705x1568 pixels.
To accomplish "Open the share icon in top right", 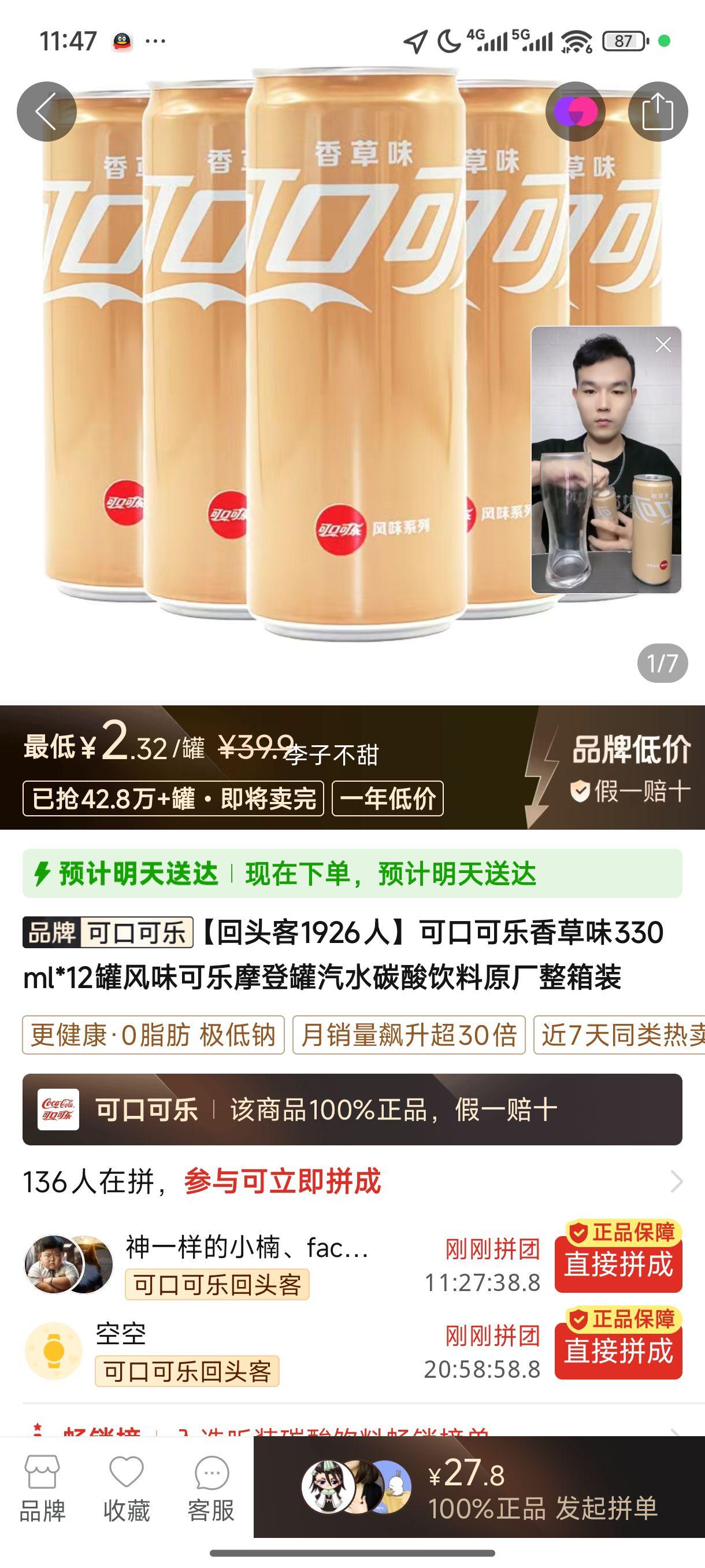I will point(658,112).
